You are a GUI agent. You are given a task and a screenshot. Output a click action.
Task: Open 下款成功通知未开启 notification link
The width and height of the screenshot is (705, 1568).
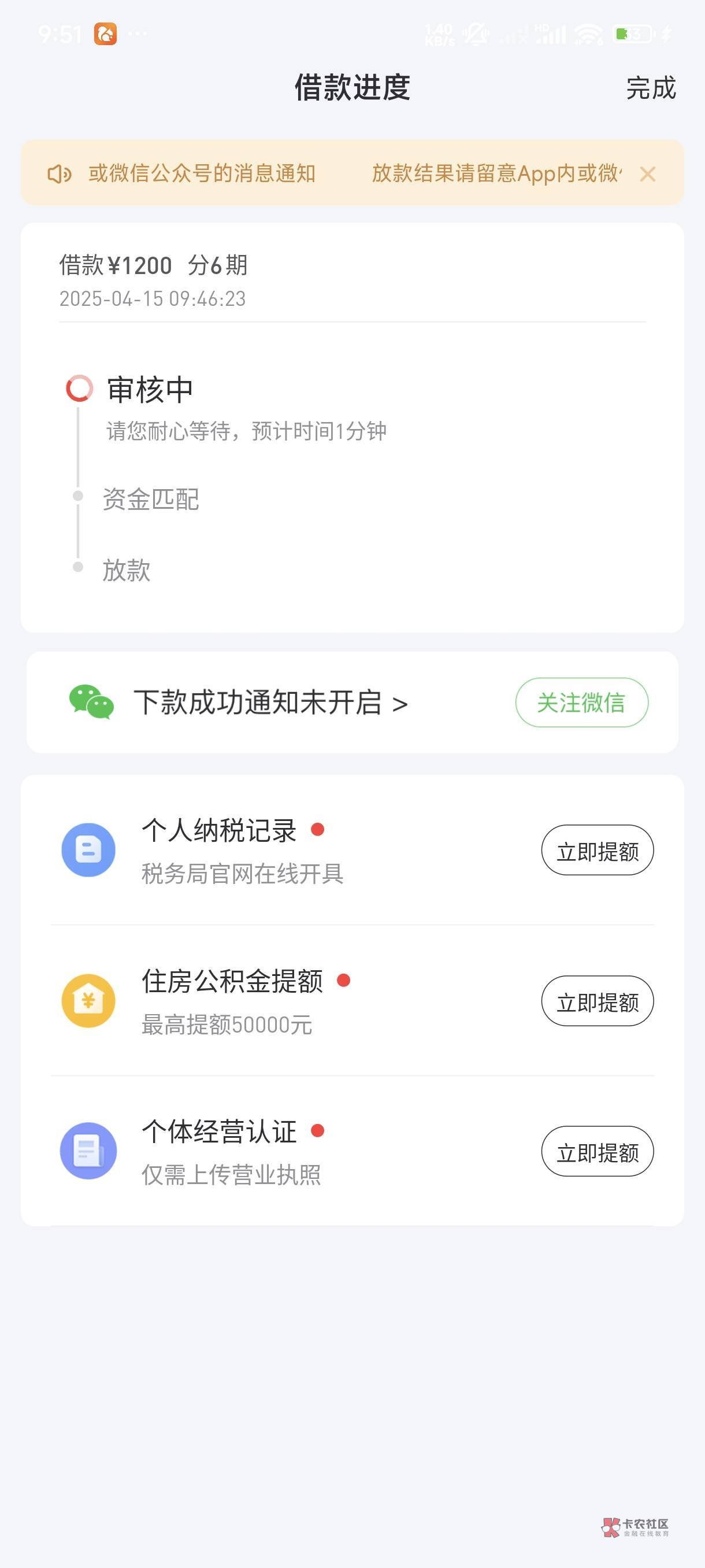coord(270,702)
